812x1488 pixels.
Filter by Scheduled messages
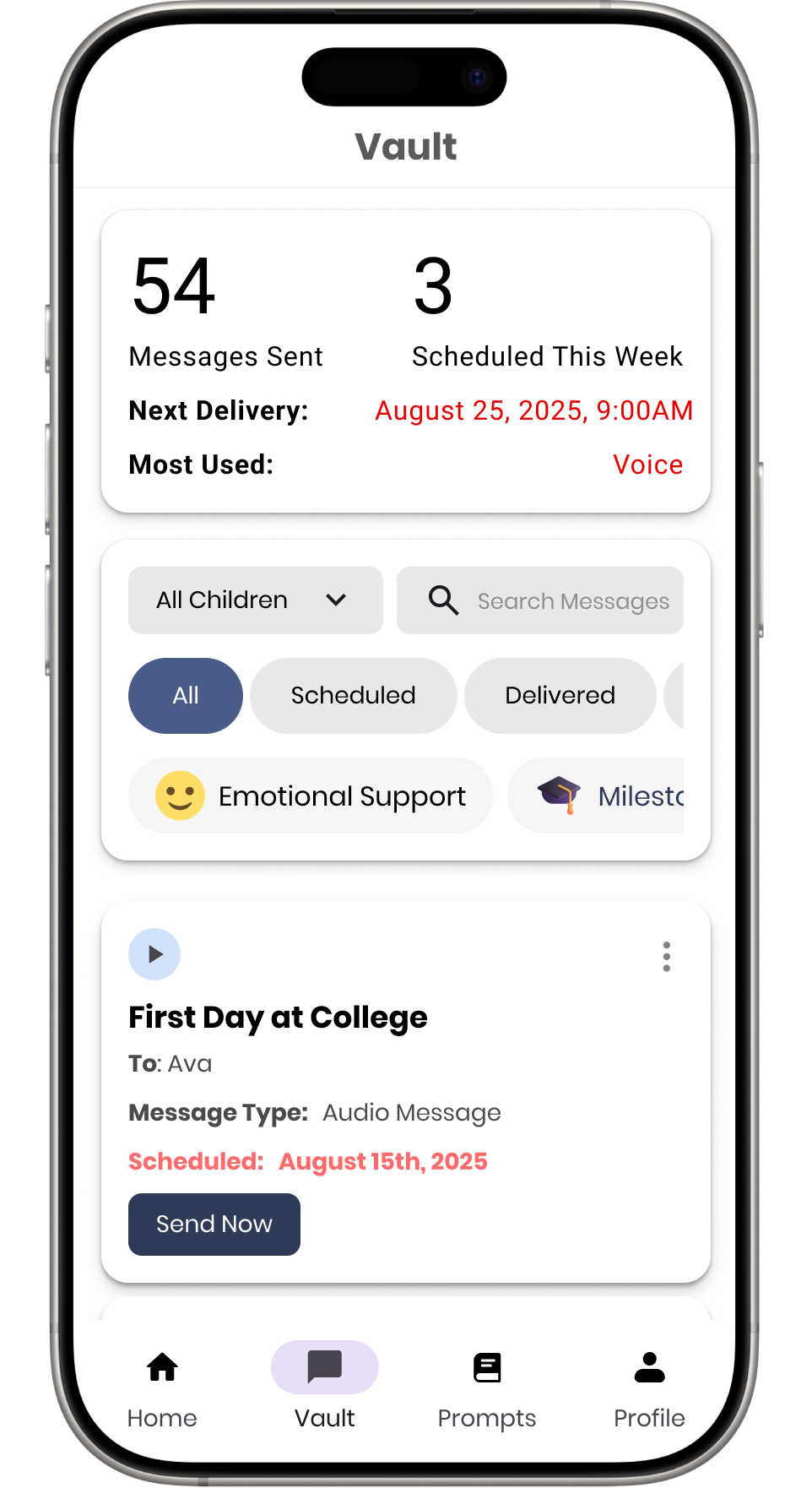[x=353, y=696]
